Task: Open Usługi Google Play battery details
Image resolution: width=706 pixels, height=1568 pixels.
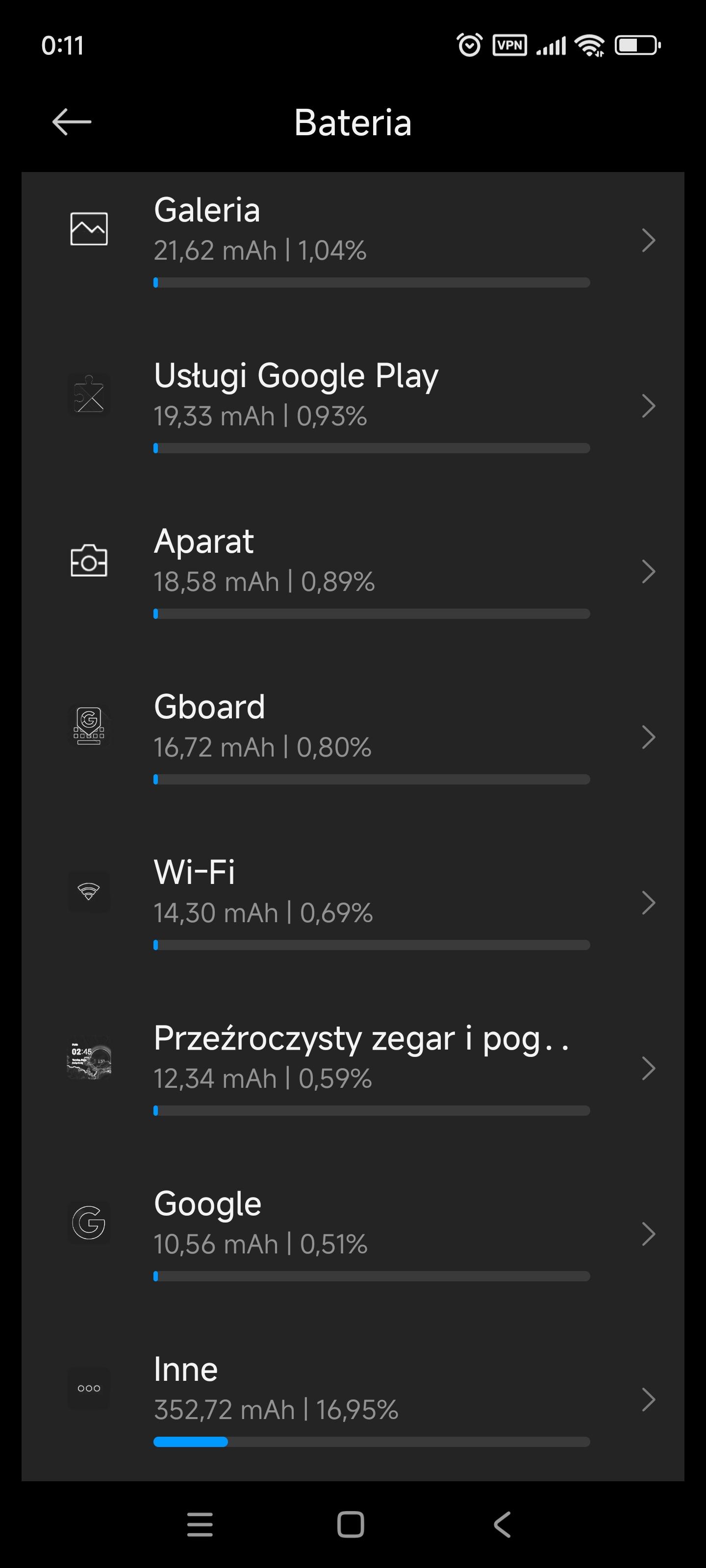Action: [x=353, y=404]
